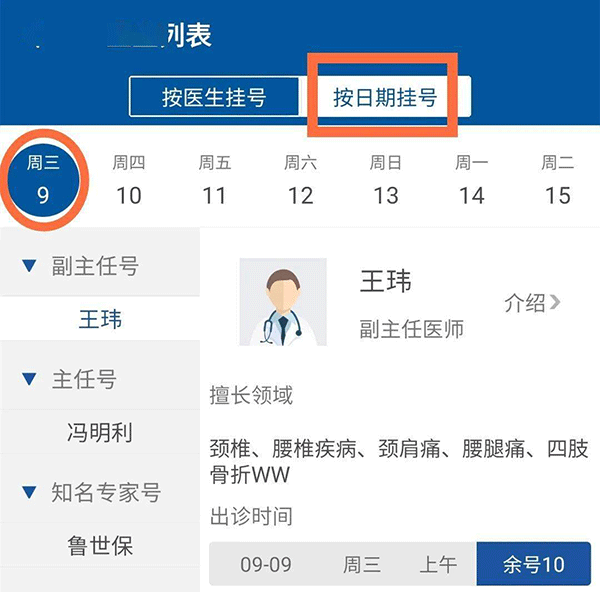Choose doctor 王玮 in the sidebar
Image resolution: width=600 pixels, height=592 pixels.
[100, 320]
